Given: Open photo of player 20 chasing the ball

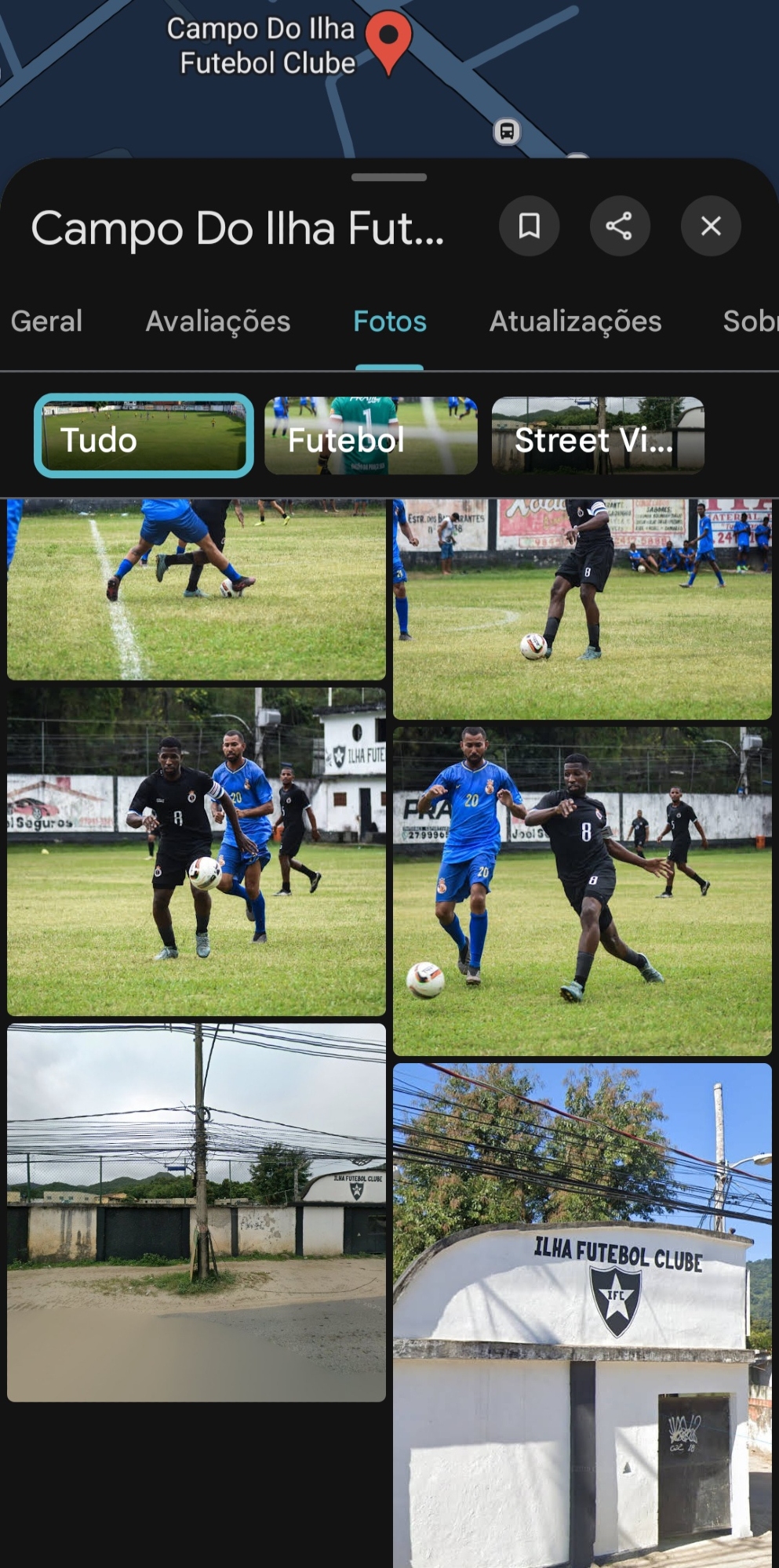Looking at the screenshot, I should pos(581,891).
